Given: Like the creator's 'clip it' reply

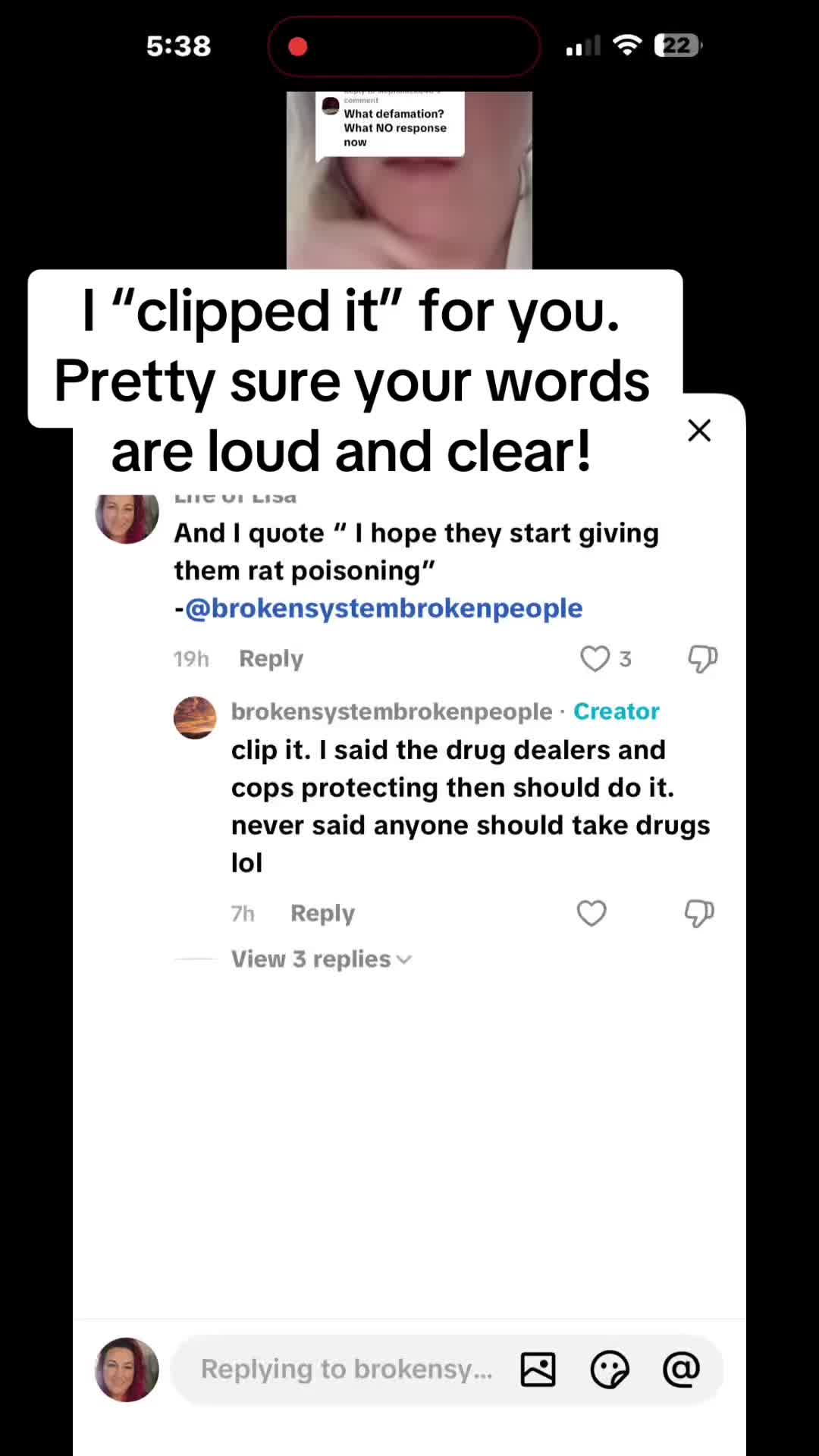Looking at the screenshot, I should pos(591,913).
